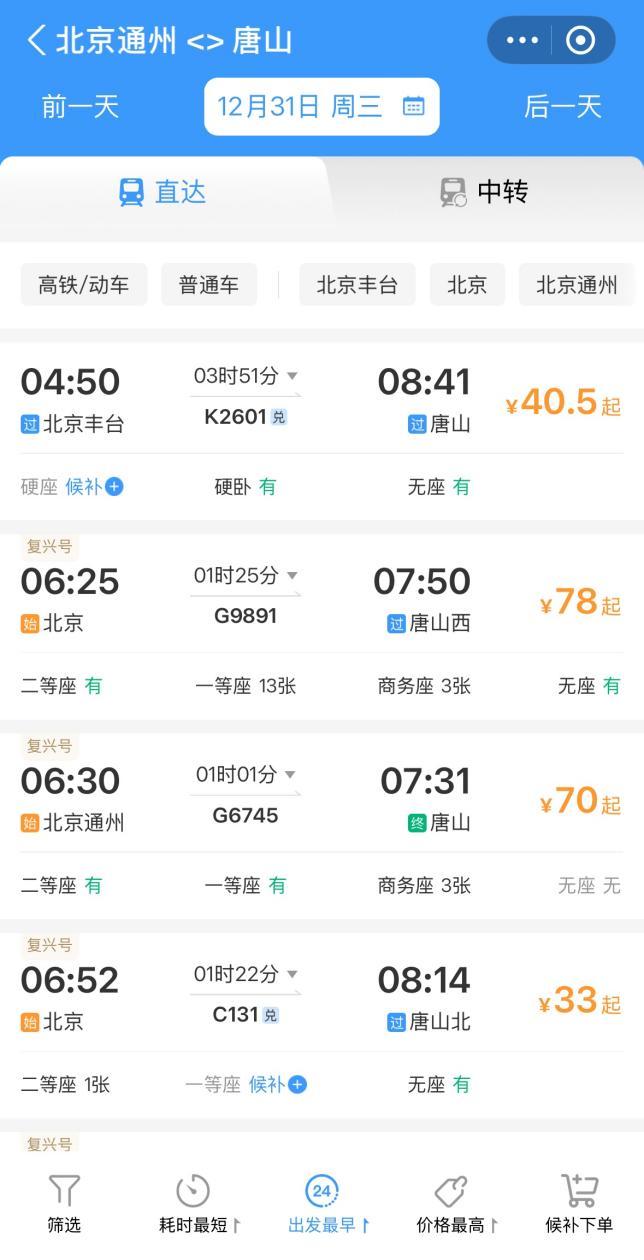Image resolution: width=644 pixels, height=1260 pixels.
Task: Close the mini program with the circle icon
Action: pyautogui.click(x=581, y=40)
